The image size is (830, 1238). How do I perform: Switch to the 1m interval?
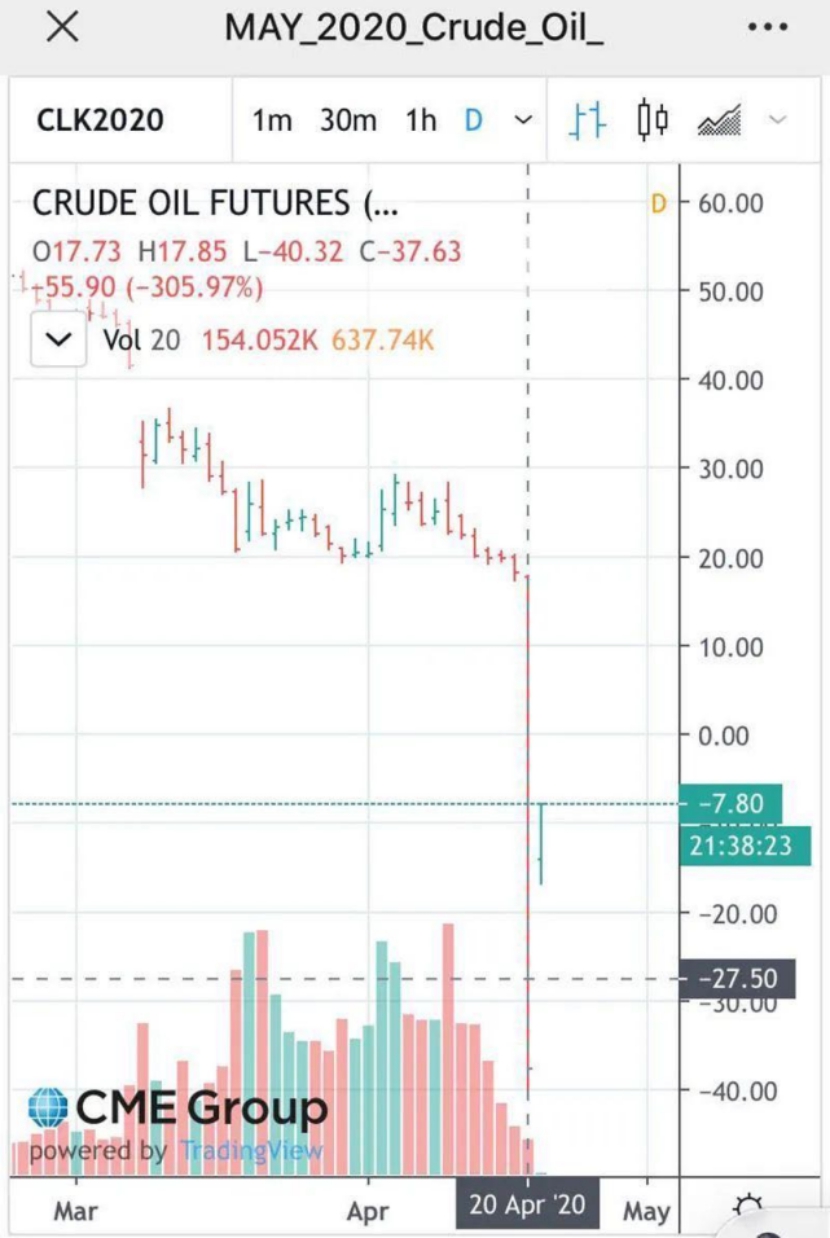tap(272, 121)
